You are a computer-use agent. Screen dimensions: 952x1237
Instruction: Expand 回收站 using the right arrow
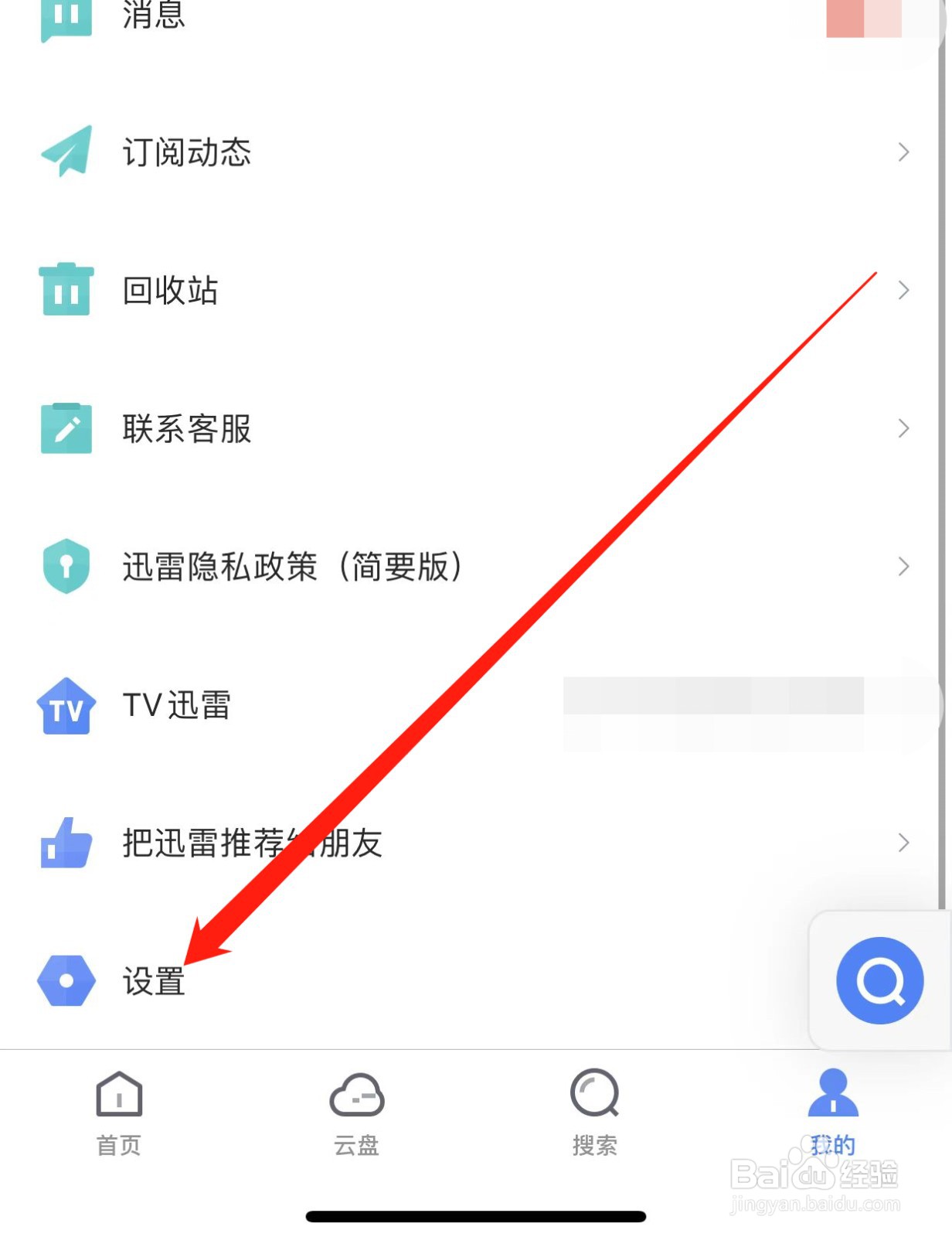point(904,290)
